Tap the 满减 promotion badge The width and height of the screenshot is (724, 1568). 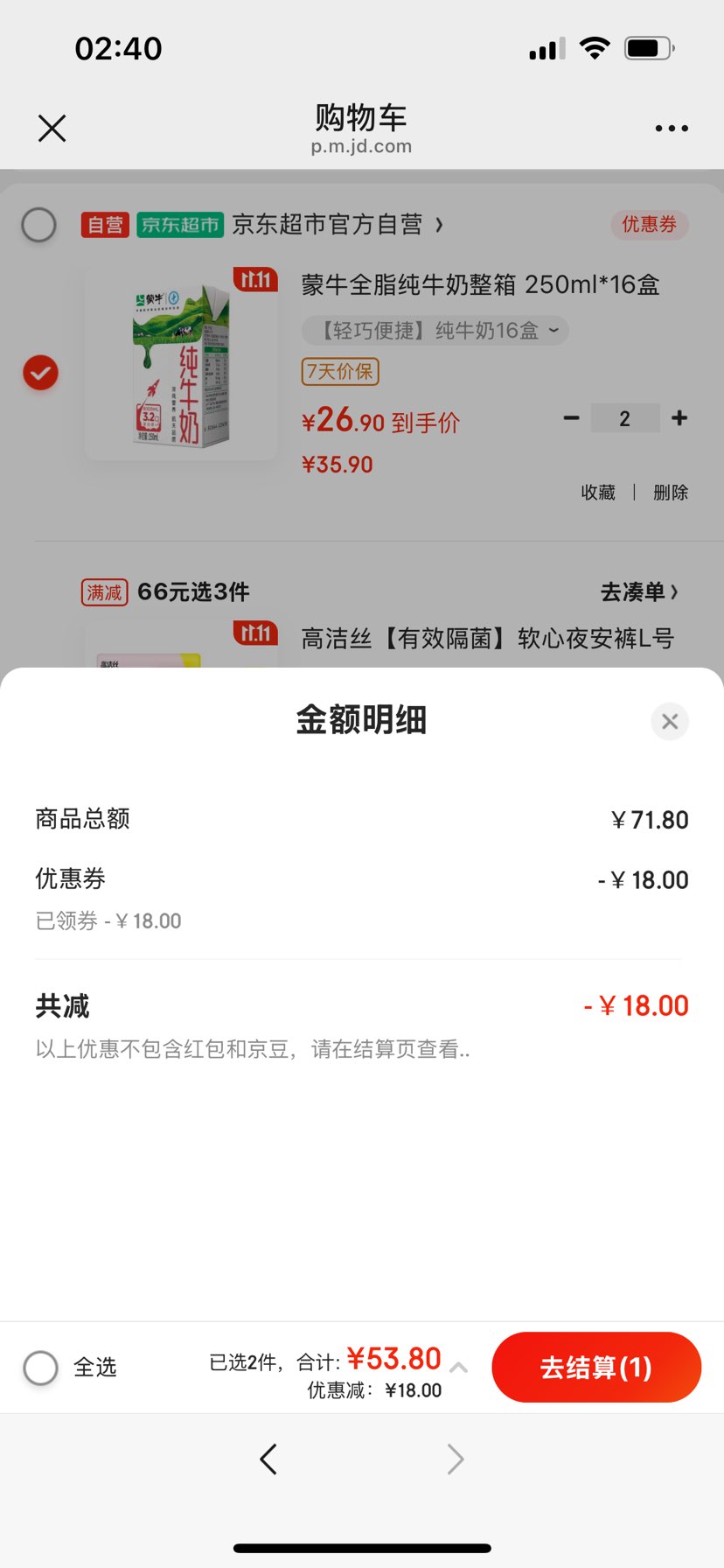(x=104, y=592)
